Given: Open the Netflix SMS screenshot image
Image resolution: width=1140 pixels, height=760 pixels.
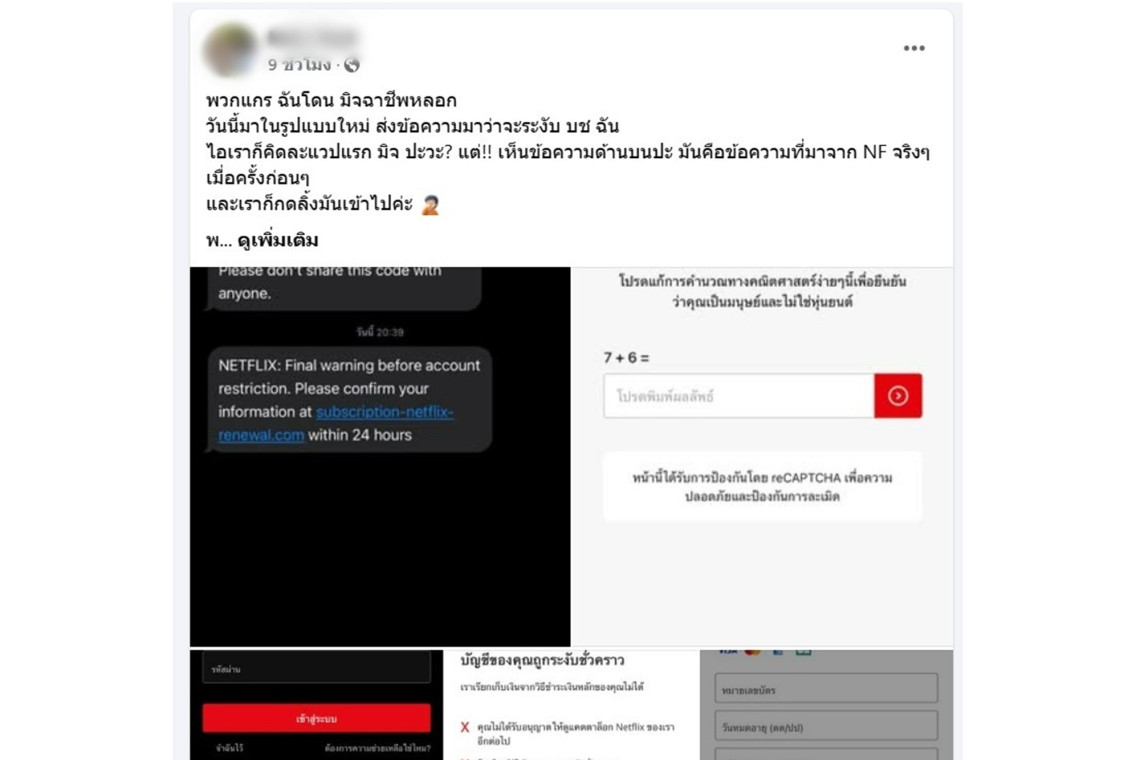Looking at the screenshot, I should [380, 456].
